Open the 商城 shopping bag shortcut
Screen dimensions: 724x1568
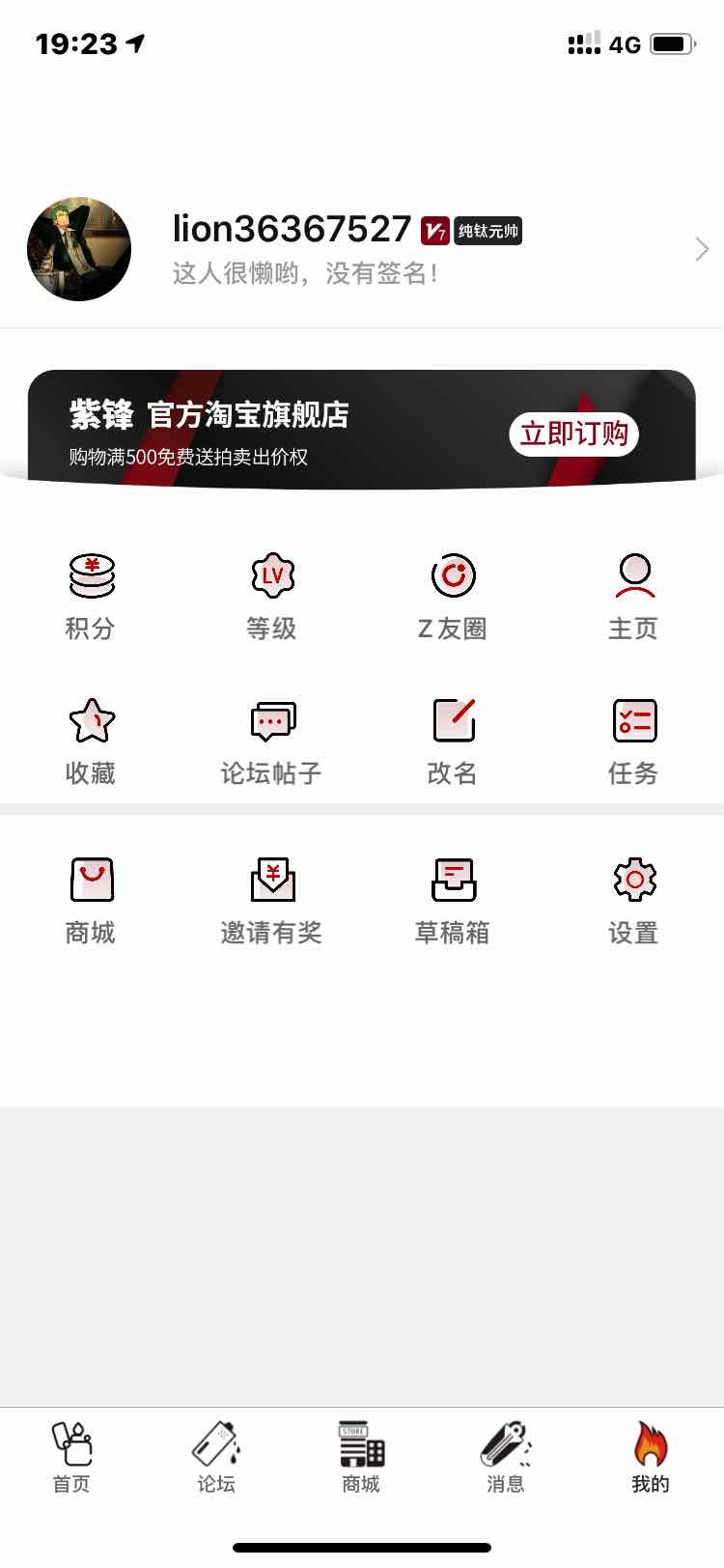coord(91,901)
